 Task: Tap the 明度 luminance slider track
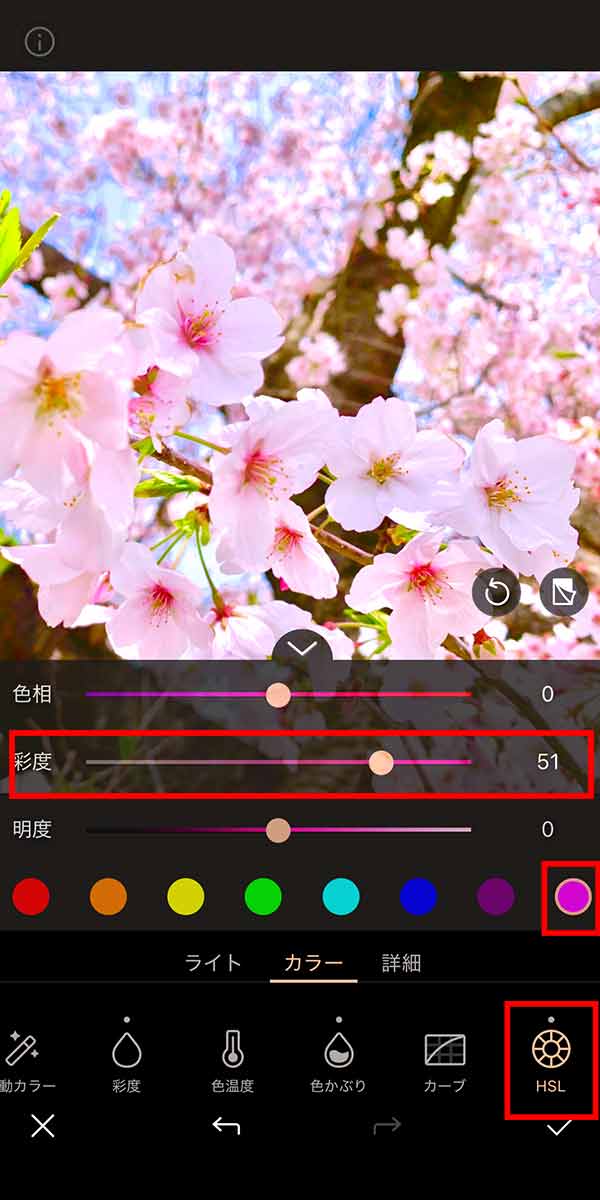tap(278, 829)
